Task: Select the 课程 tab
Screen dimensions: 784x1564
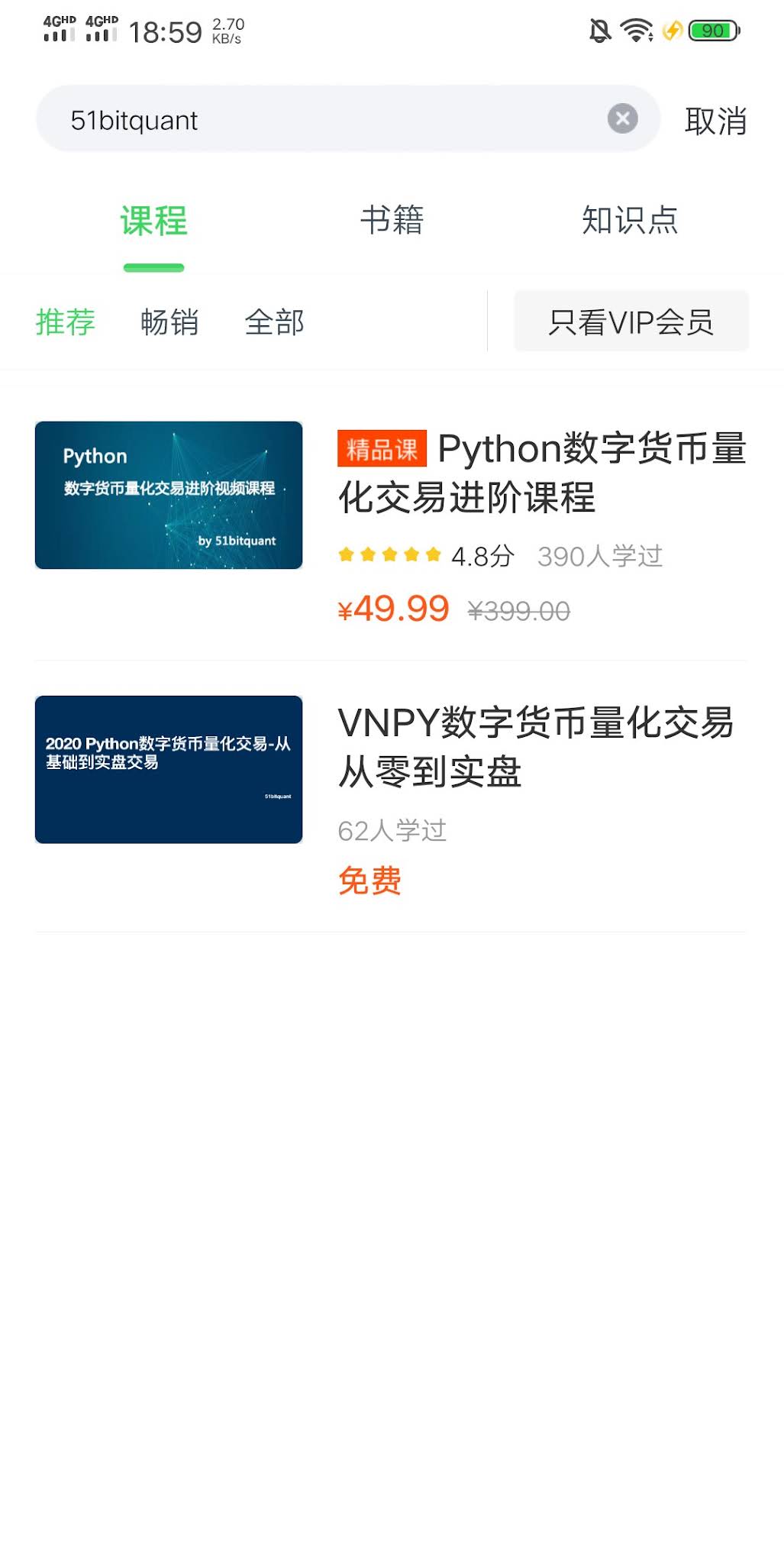Action: pyautogui.click(x=153, y=221)
